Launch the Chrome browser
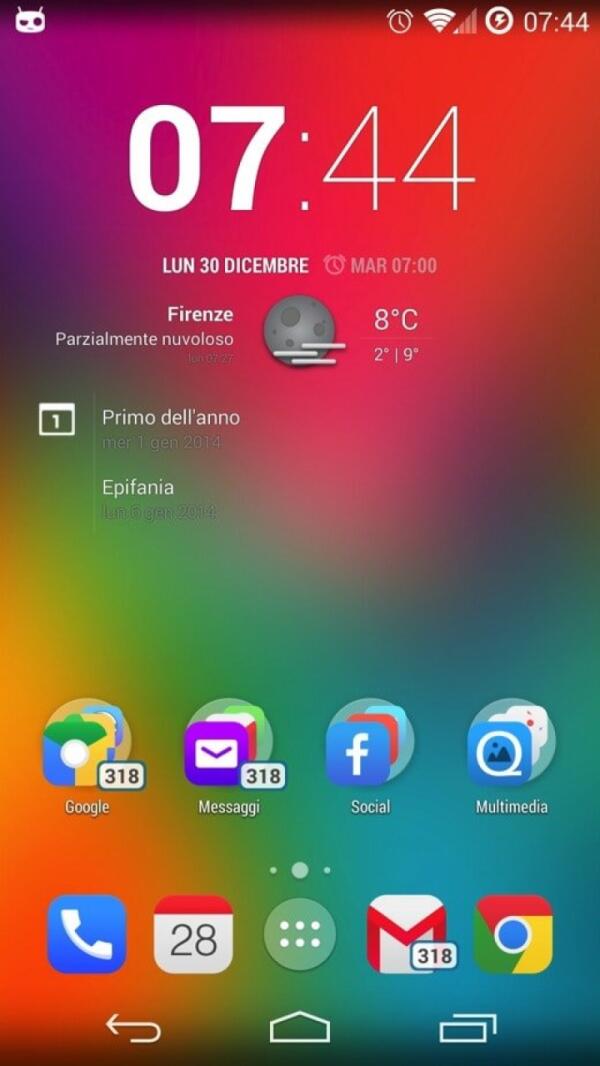This screenshot has width=600, height=1066. (513, 934)
